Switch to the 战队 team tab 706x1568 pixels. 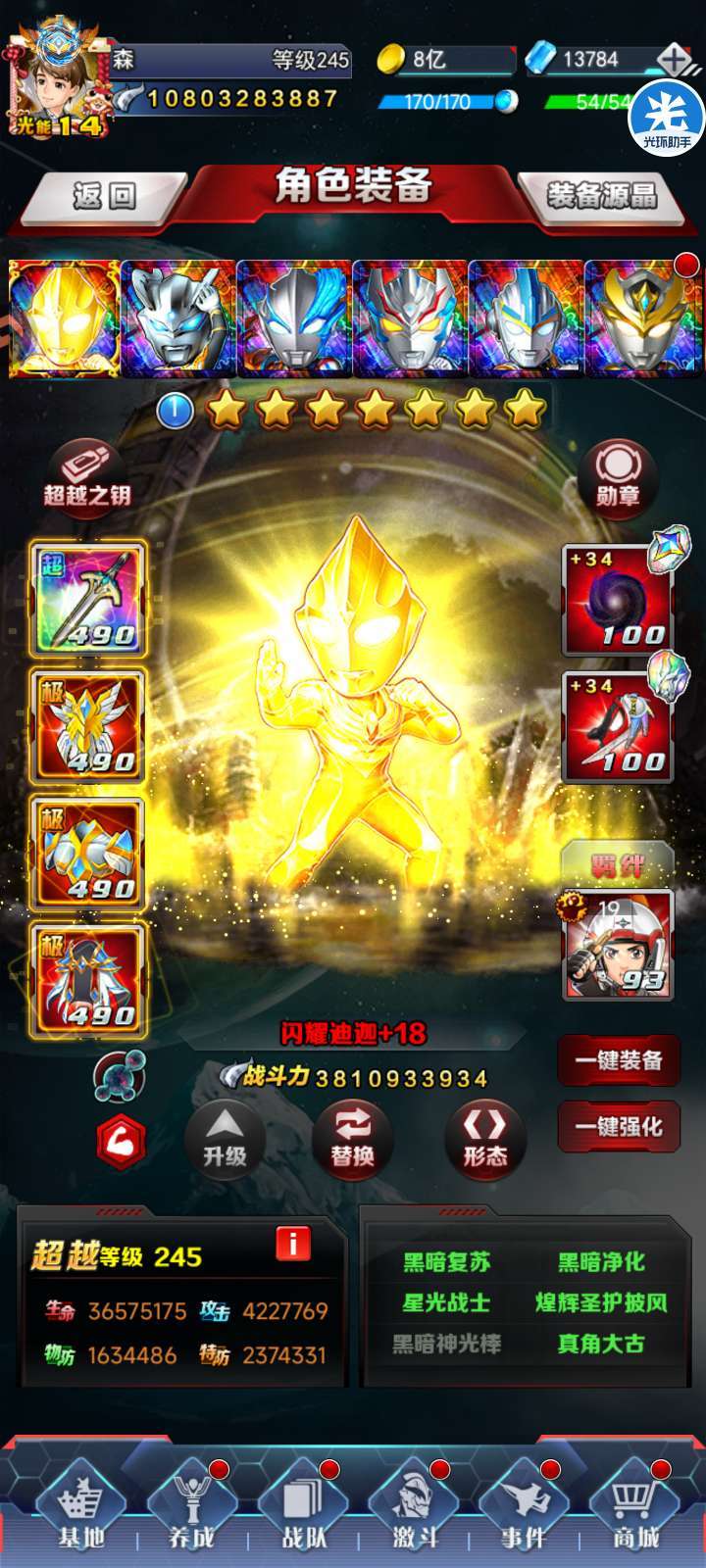point(304,1511)
